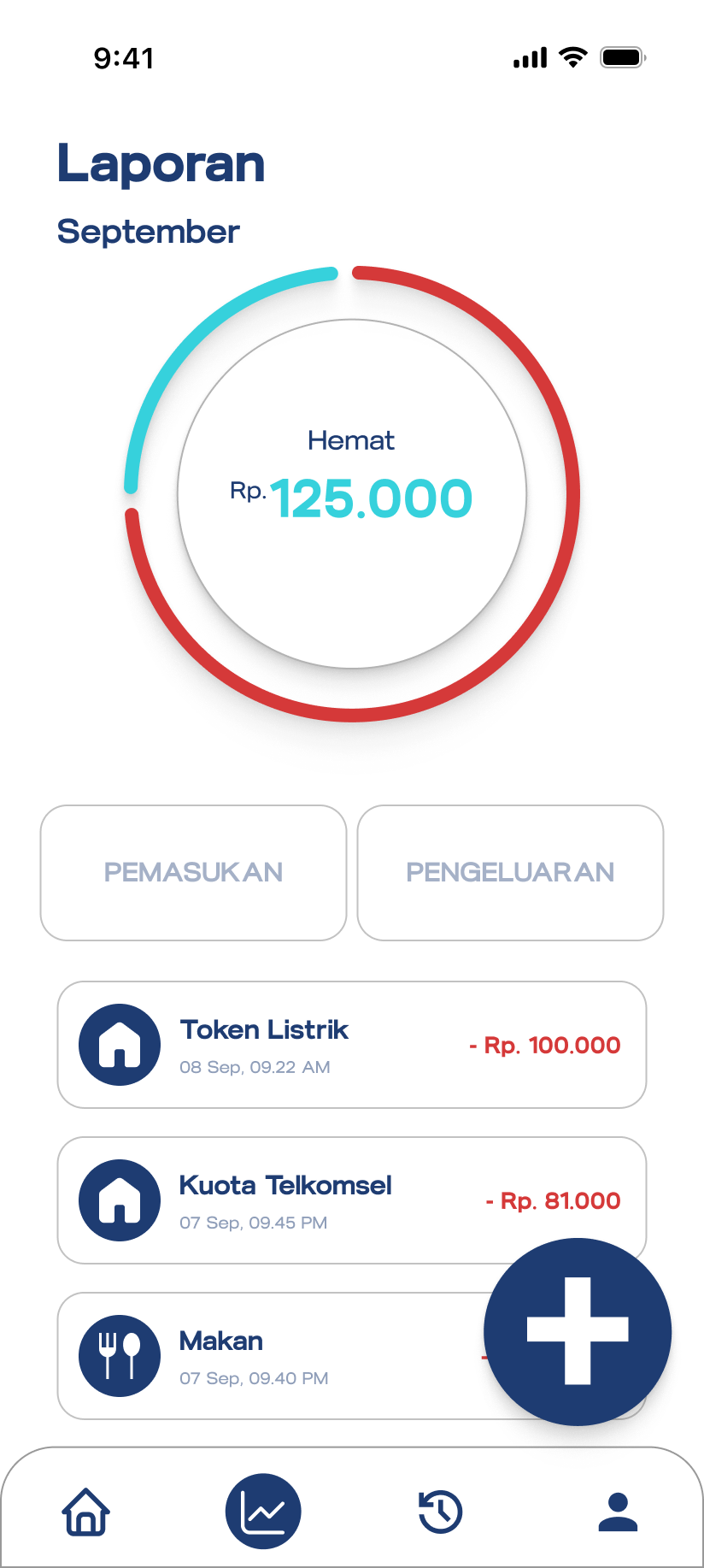Open the history tab
The height and width of the screenshot is (1568, 704).
[x=440, y=1512]
